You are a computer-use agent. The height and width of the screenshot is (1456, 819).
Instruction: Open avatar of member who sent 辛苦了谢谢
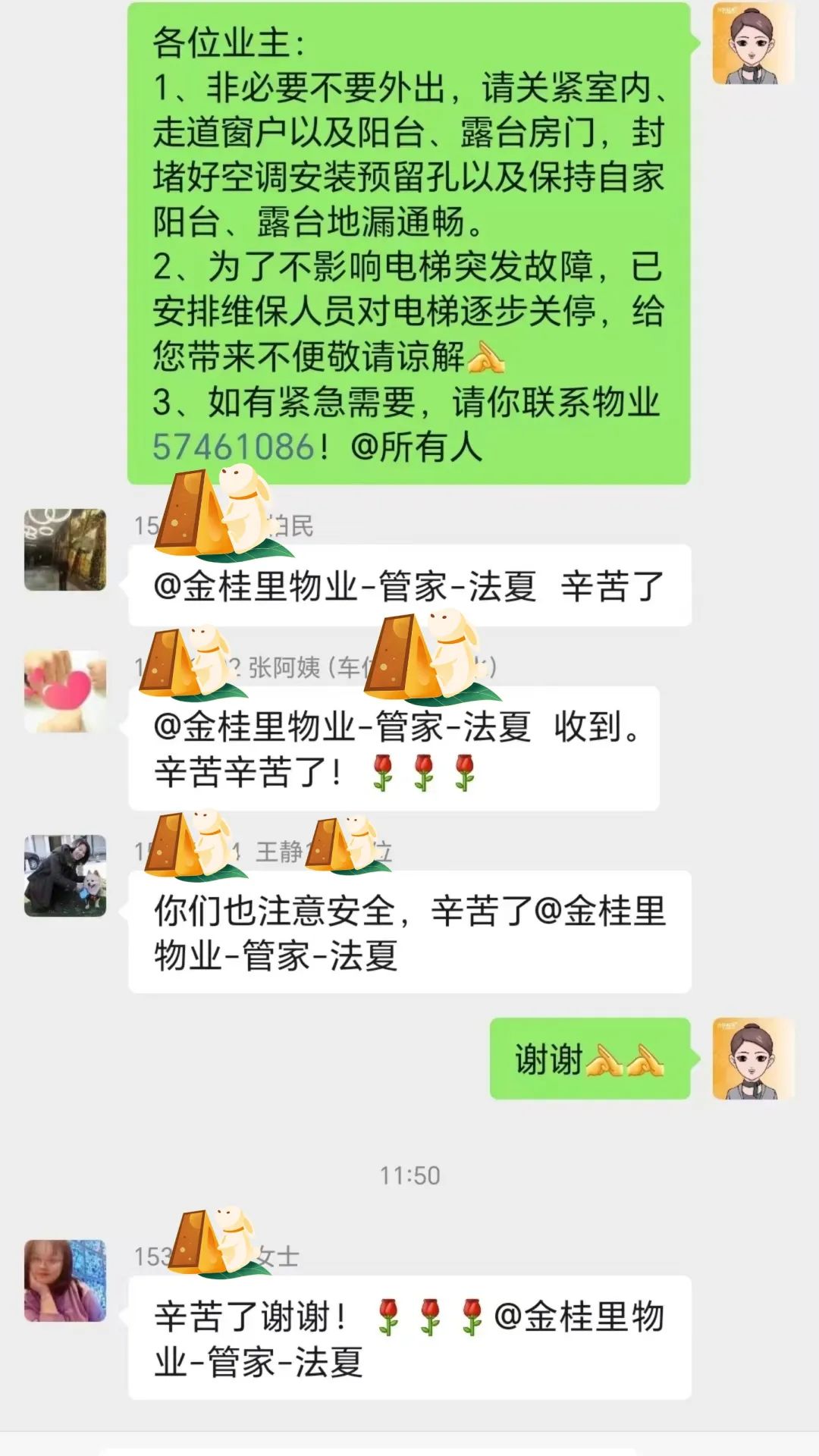click(x=65, y=1281)
